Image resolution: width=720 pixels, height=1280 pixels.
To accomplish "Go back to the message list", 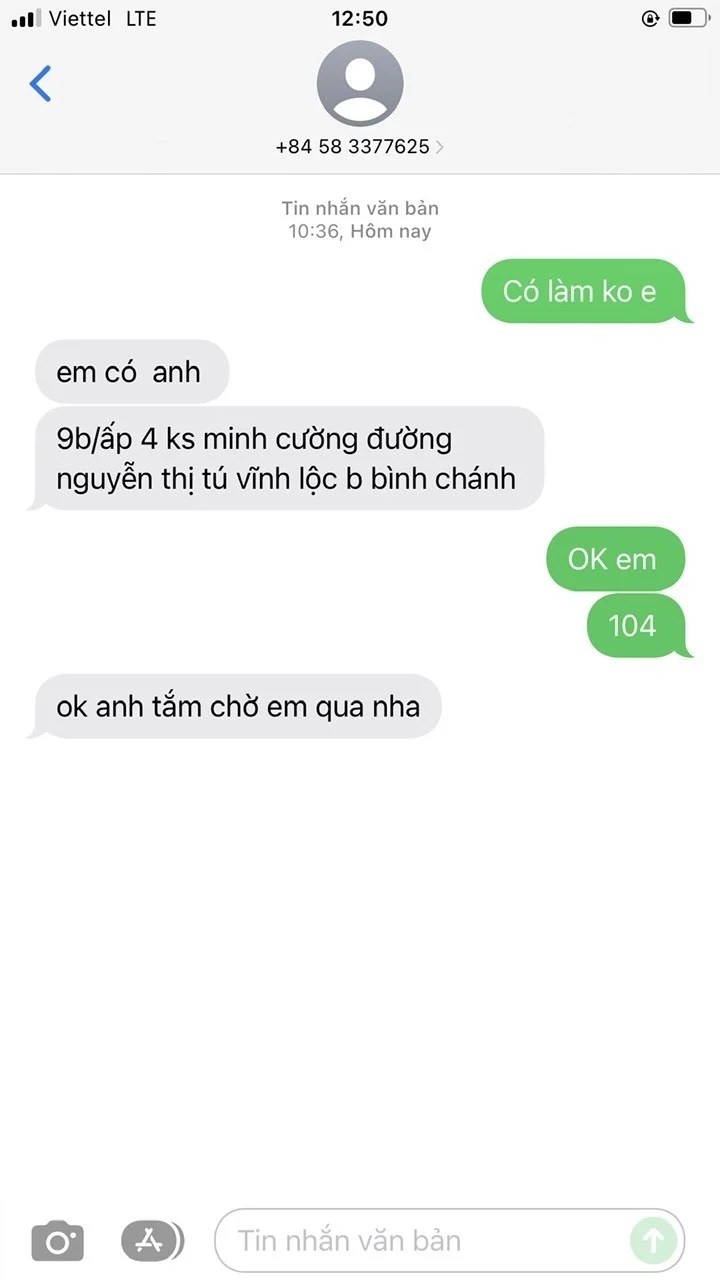I will tap(40, 84).
